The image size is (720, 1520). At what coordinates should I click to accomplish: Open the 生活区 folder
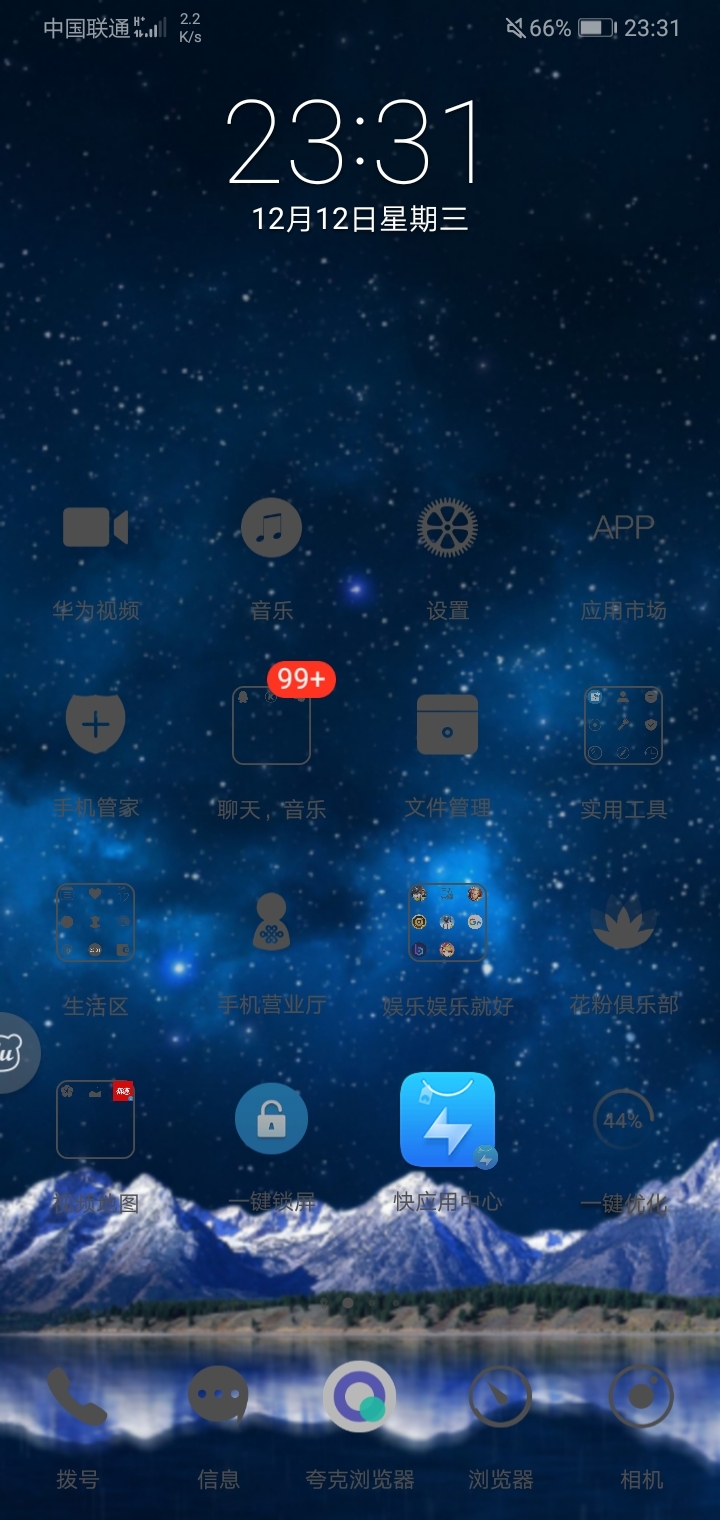point(96,922)
